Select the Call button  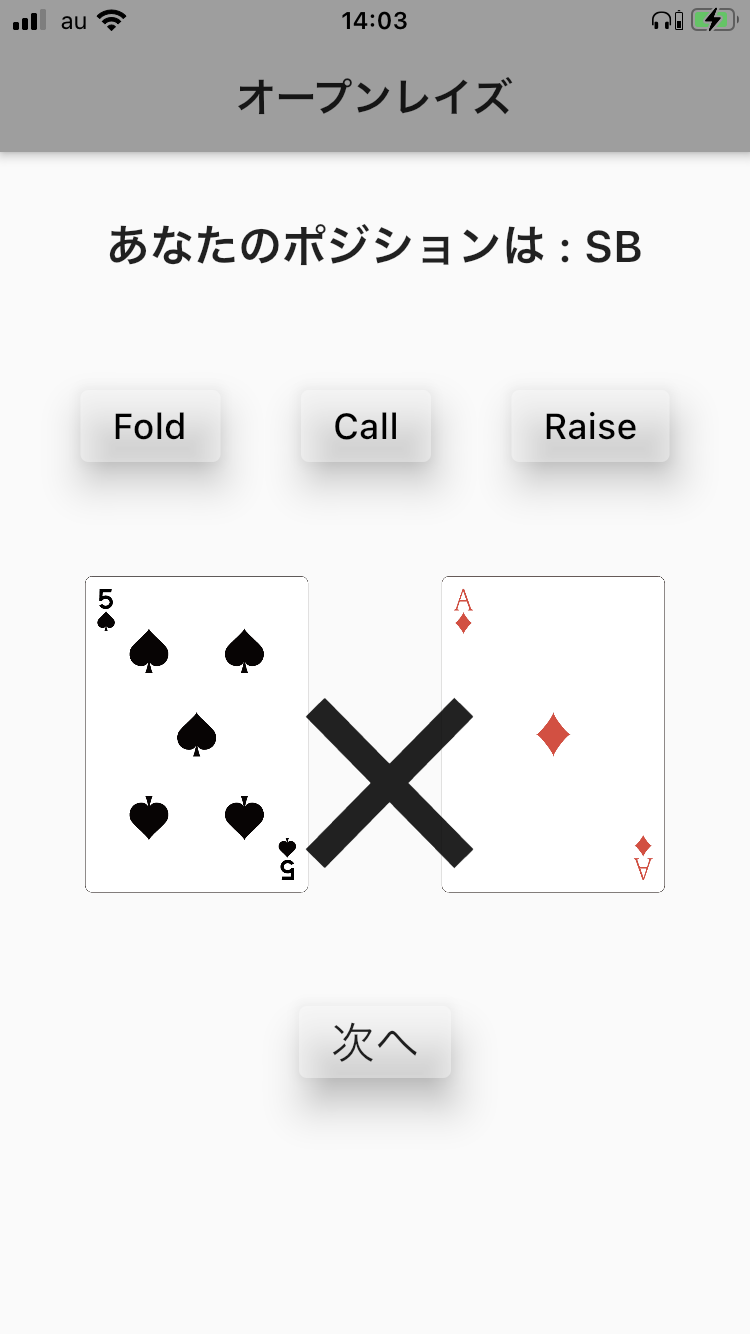[366, 426]
